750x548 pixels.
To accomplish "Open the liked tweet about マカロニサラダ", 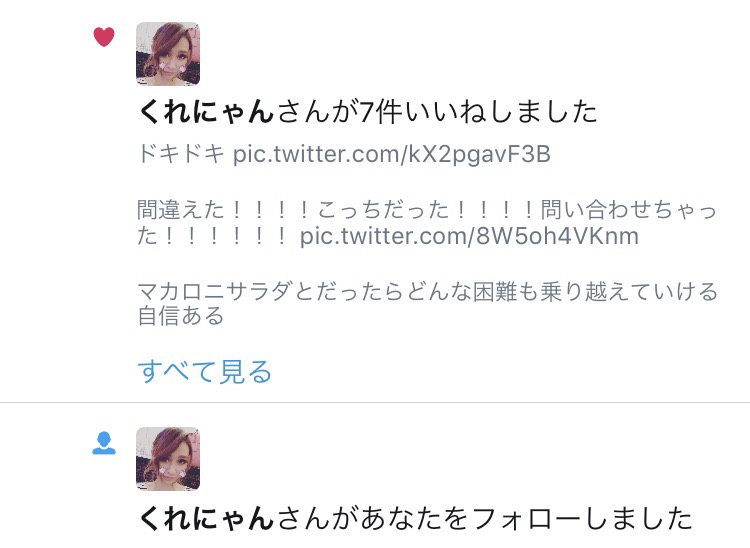I will click(x=427, y=304).
